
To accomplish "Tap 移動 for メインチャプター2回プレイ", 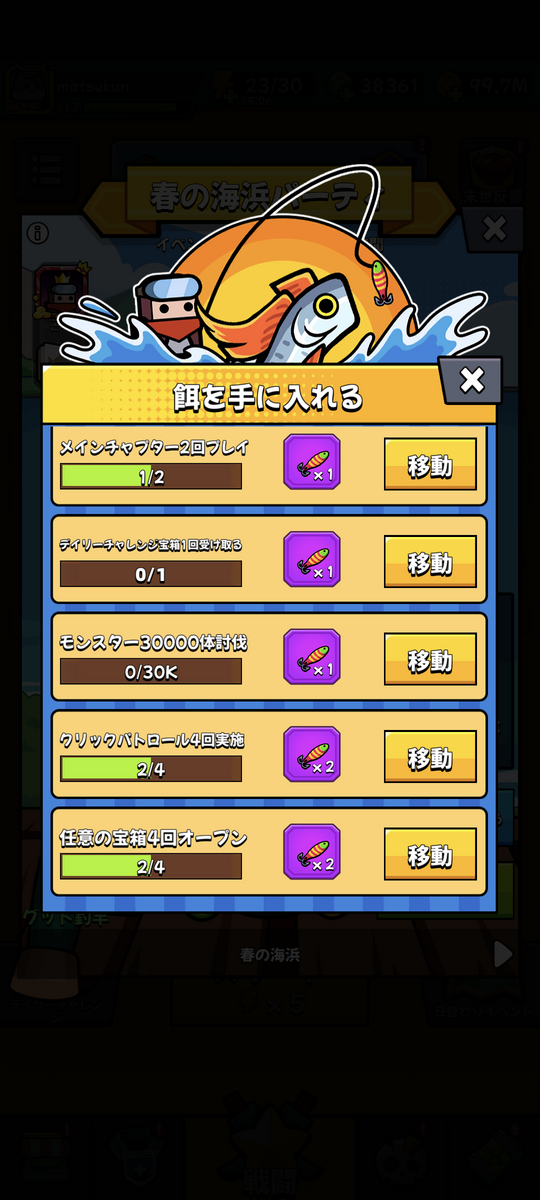I will pyautogui.click(x=430, y=466).
